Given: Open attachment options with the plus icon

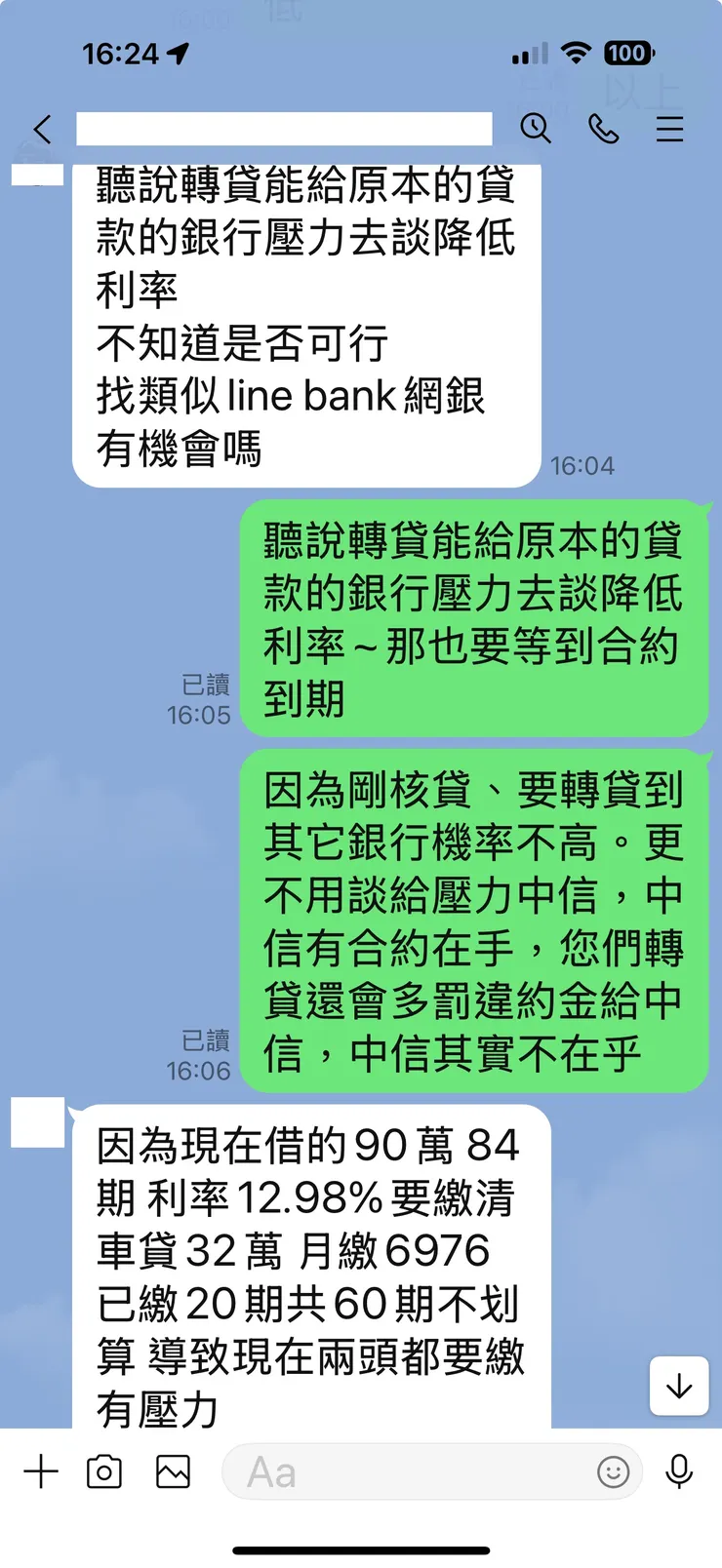Looking at the screenshot, I should (x=40, y=1472).
